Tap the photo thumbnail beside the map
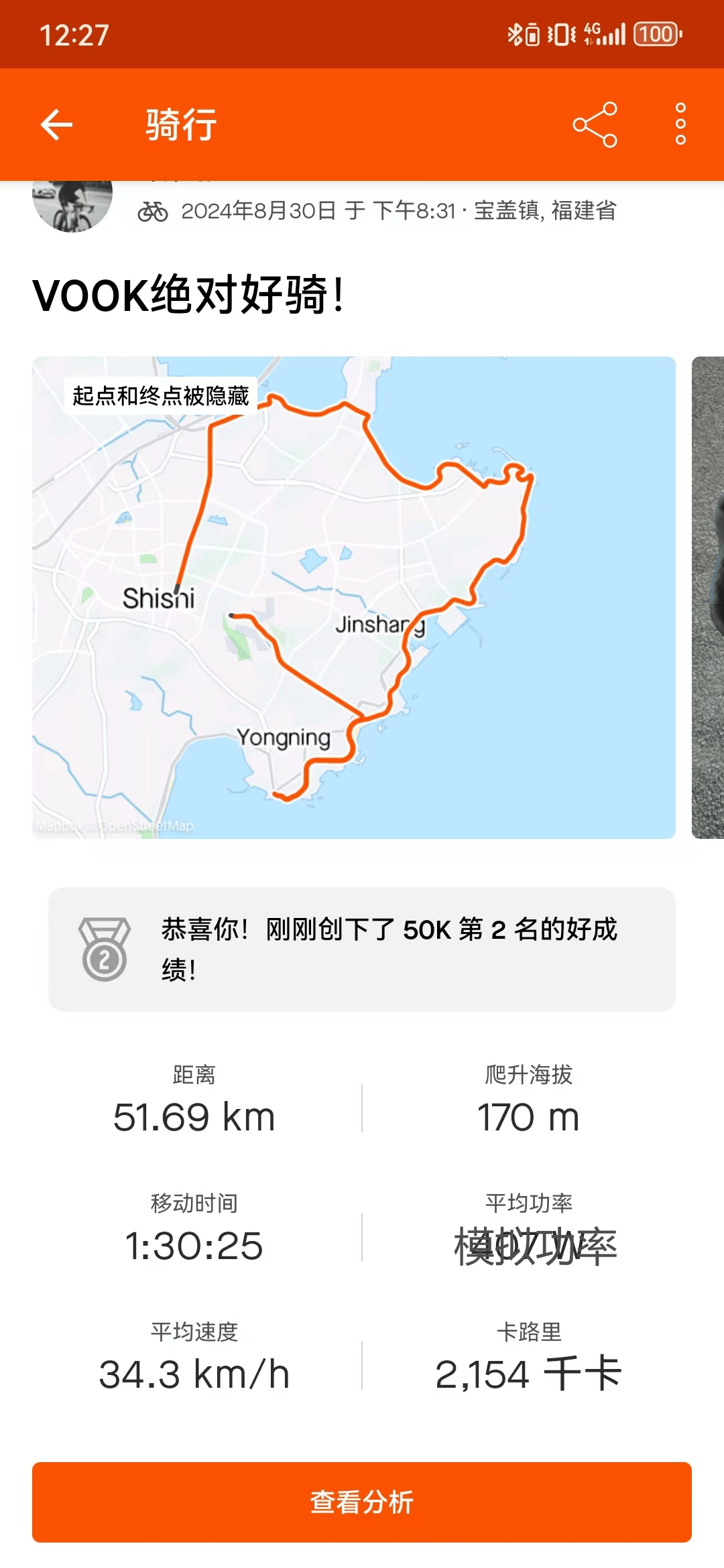 (x=707, y=596)
